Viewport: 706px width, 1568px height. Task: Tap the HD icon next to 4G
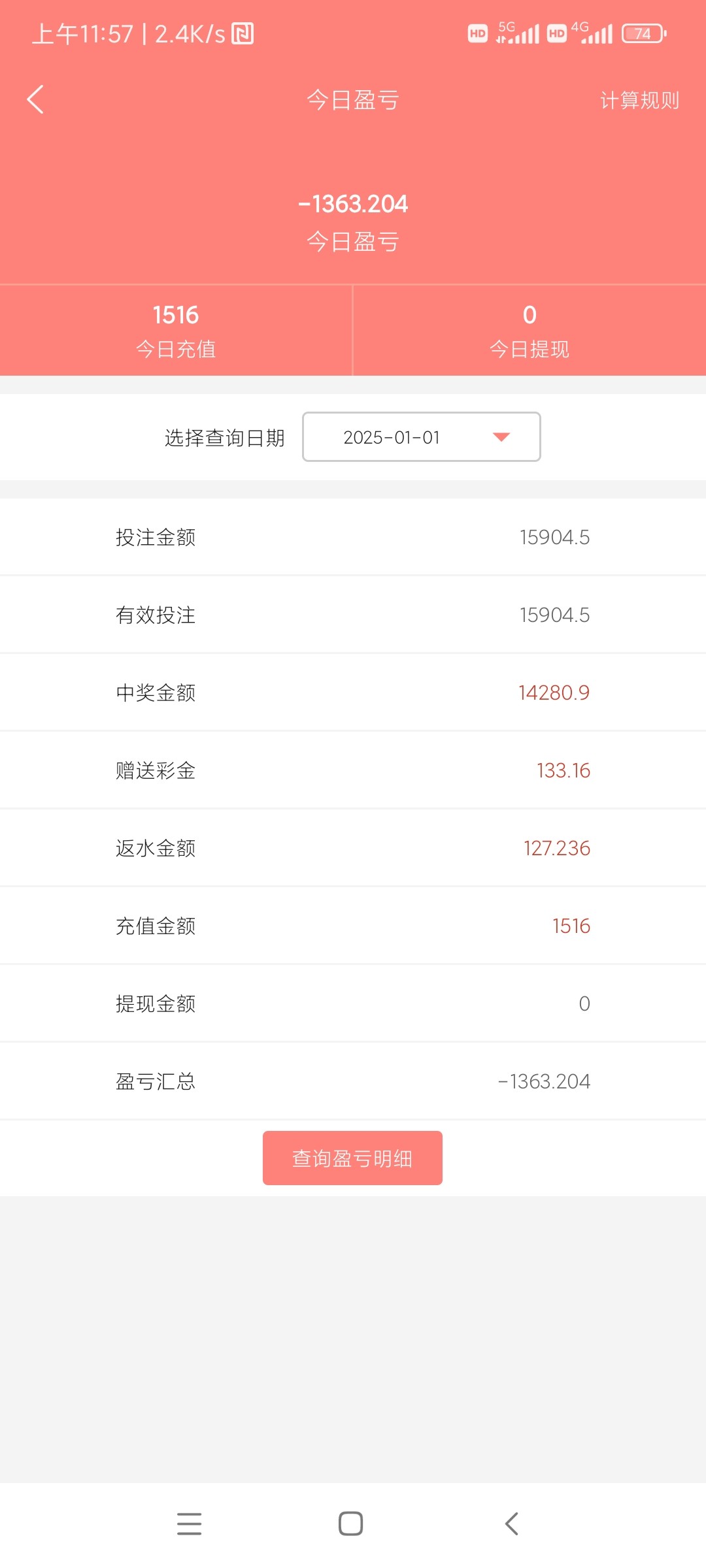[x=556, y=33]
